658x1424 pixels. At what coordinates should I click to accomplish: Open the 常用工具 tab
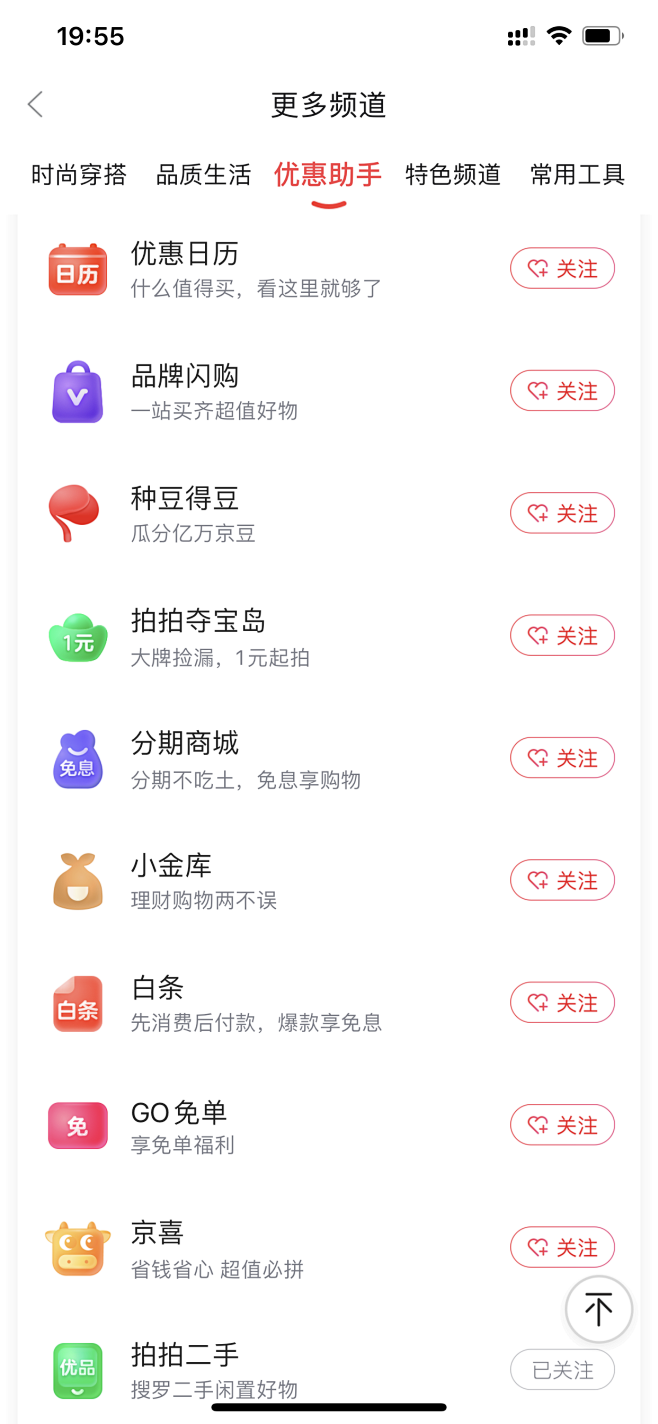[577, 175]
